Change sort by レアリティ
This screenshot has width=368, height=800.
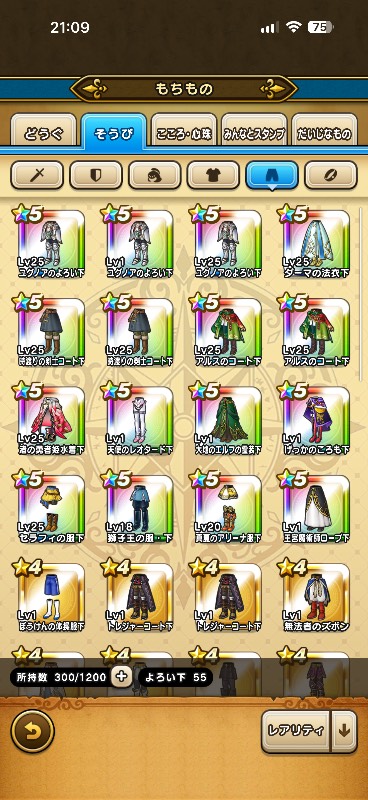coord(297,731)
